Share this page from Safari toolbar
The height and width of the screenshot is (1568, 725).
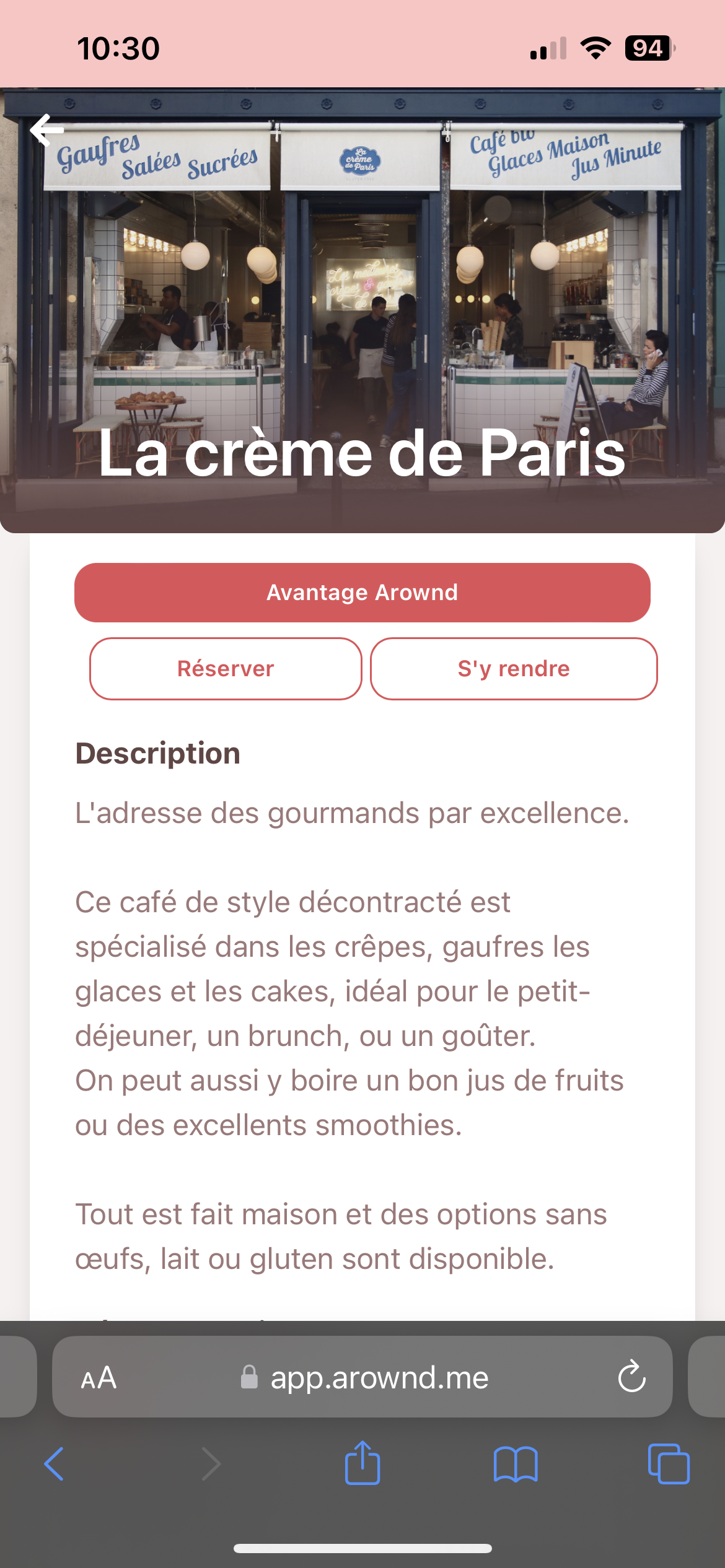(x=362, y=1464)
